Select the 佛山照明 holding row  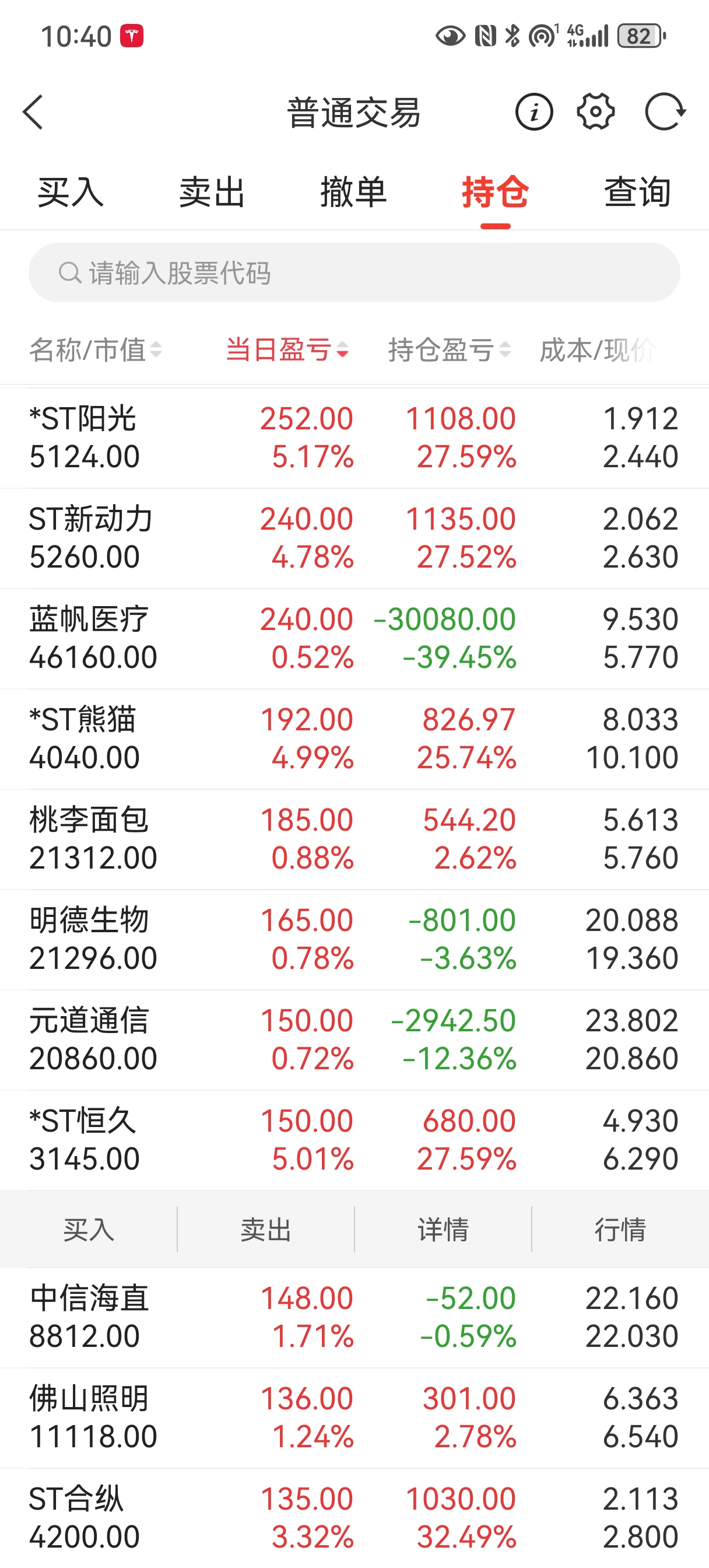tap(354, 1417)
